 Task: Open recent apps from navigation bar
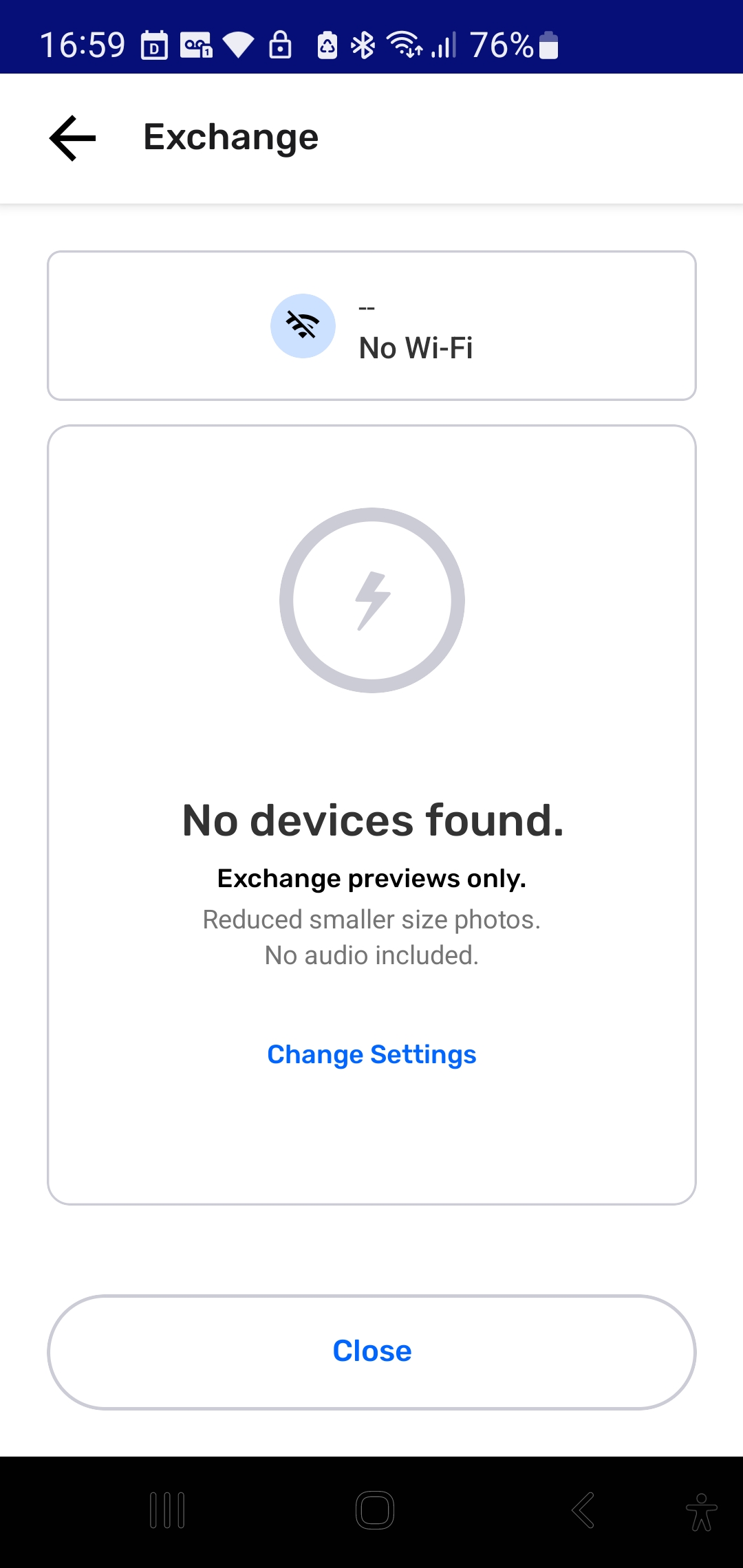(x=167, y=1510)
